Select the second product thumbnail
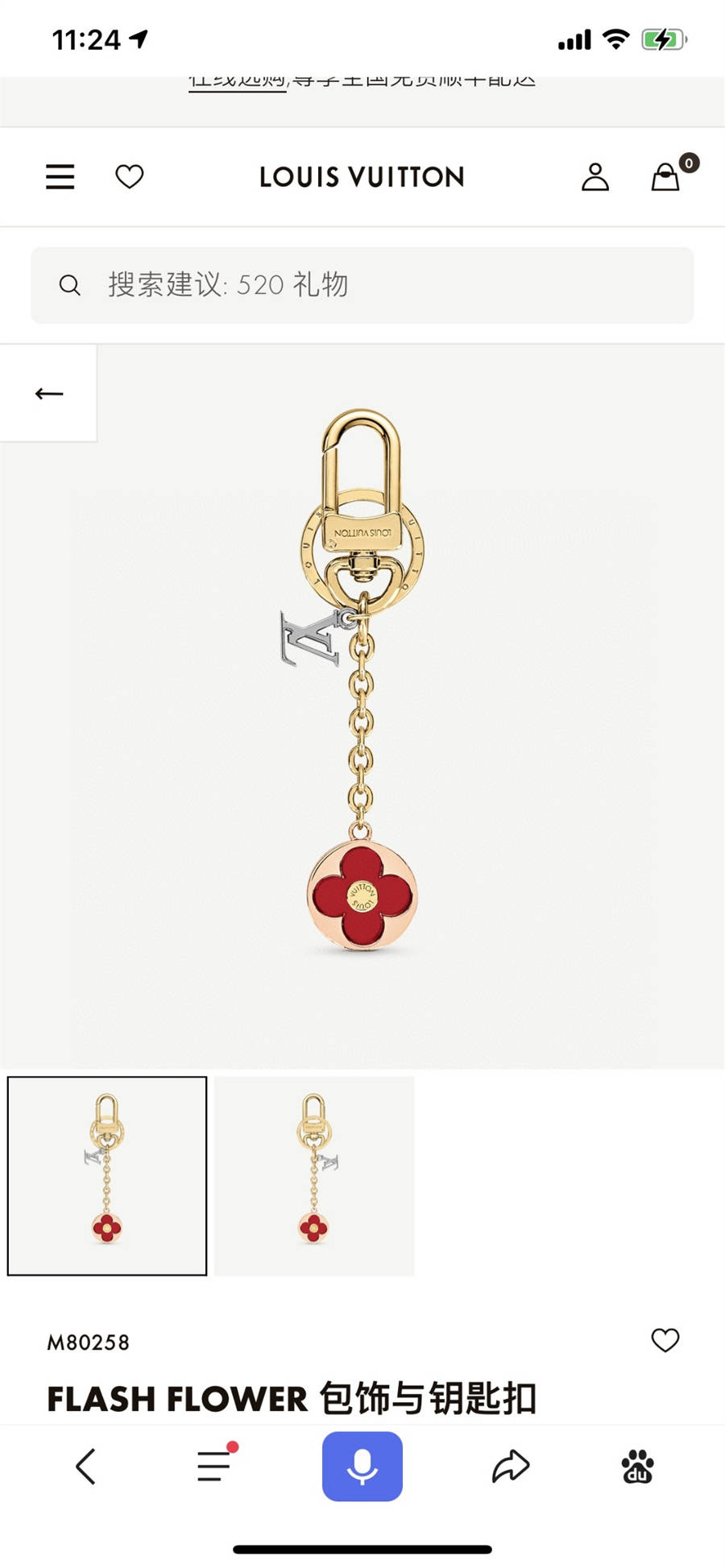 pyautogui.click(x=314, y=1176)
